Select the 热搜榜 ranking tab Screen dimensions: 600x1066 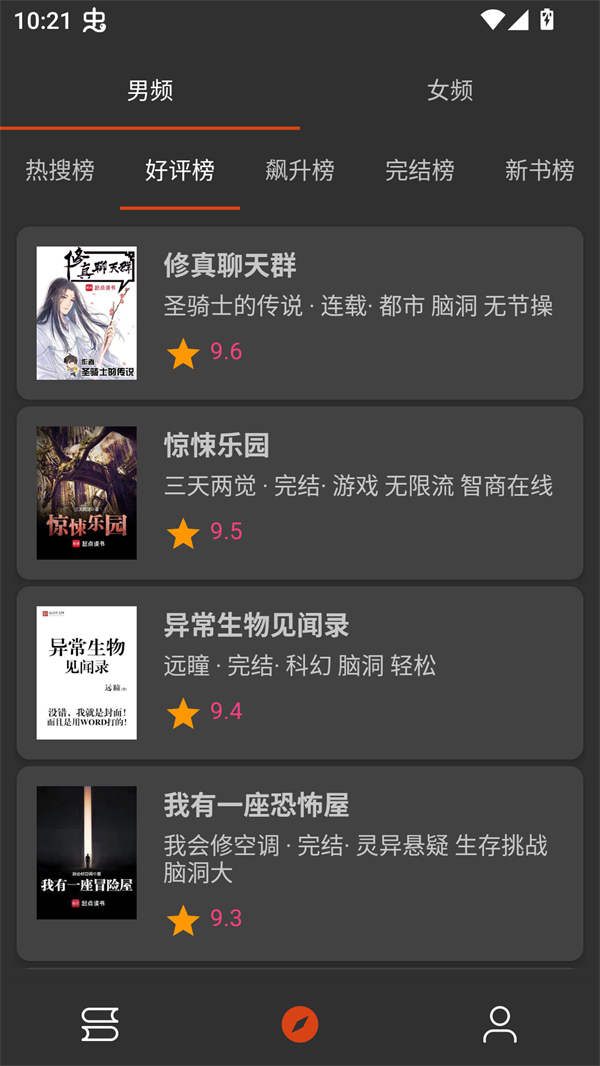[x=60, y=170]
